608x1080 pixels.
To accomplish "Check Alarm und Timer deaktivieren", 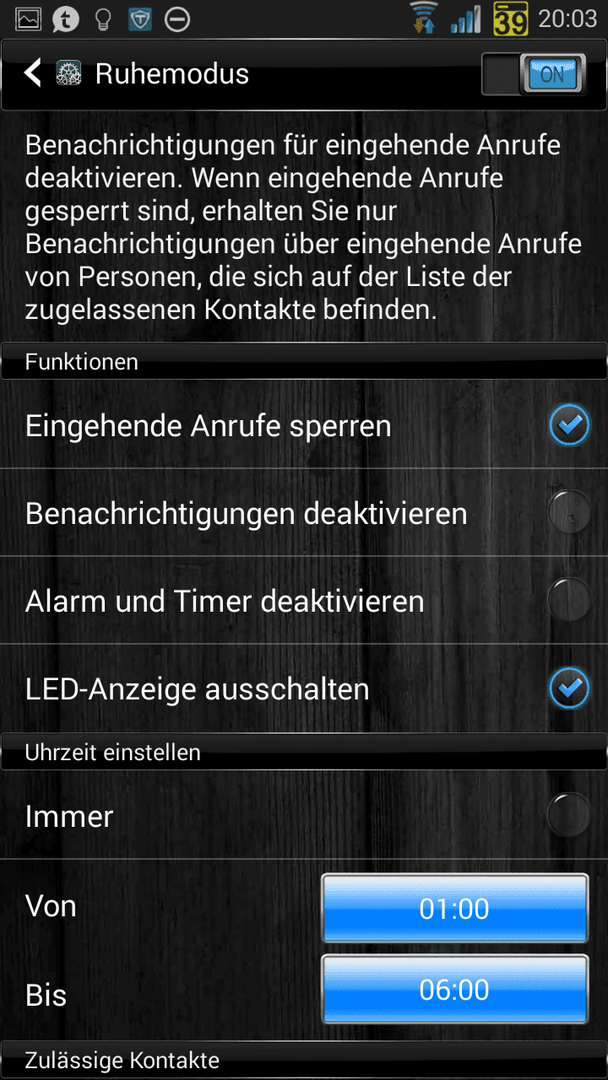I will click(569, 600).
